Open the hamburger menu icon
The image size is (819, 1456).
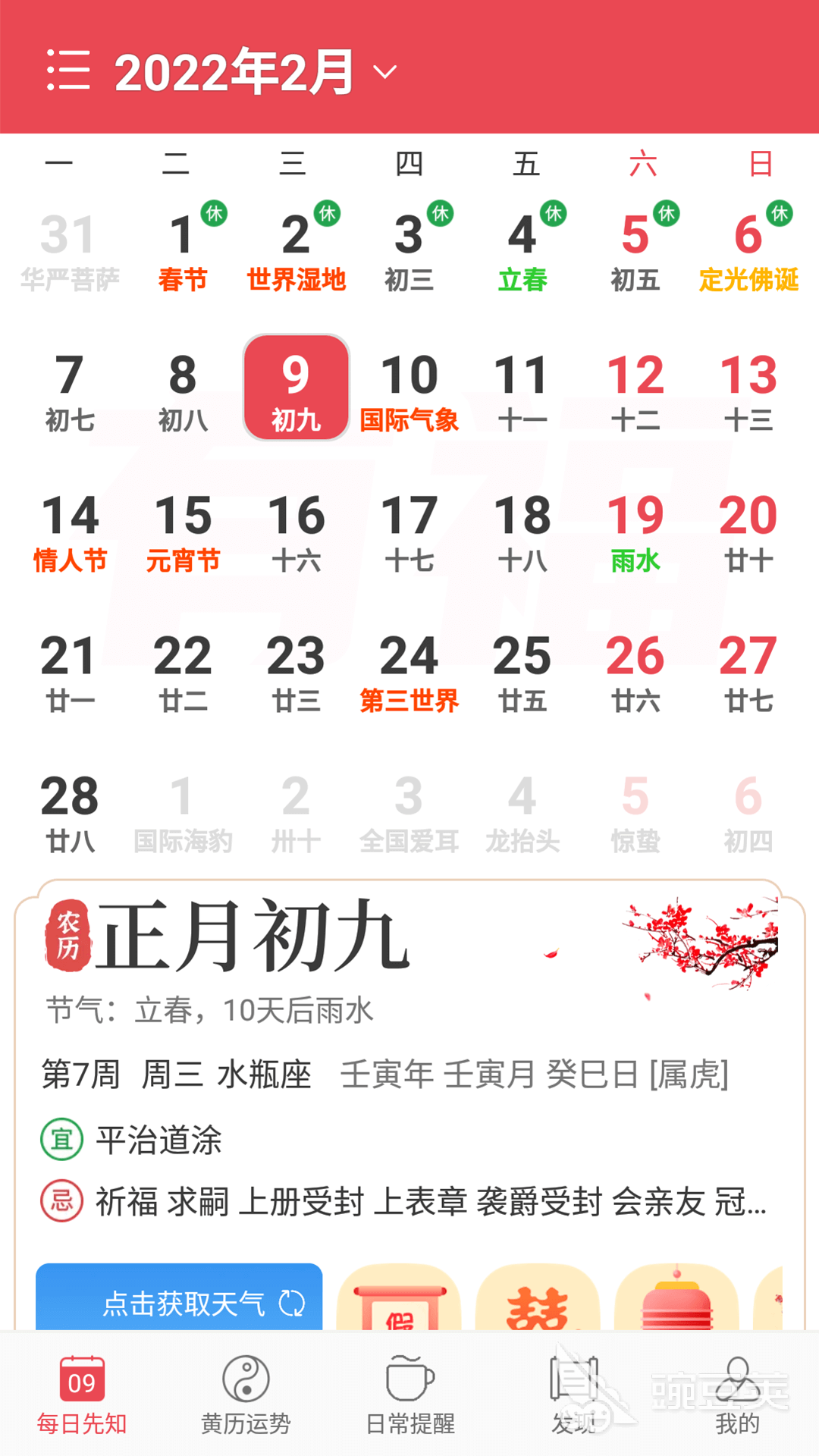68,71
